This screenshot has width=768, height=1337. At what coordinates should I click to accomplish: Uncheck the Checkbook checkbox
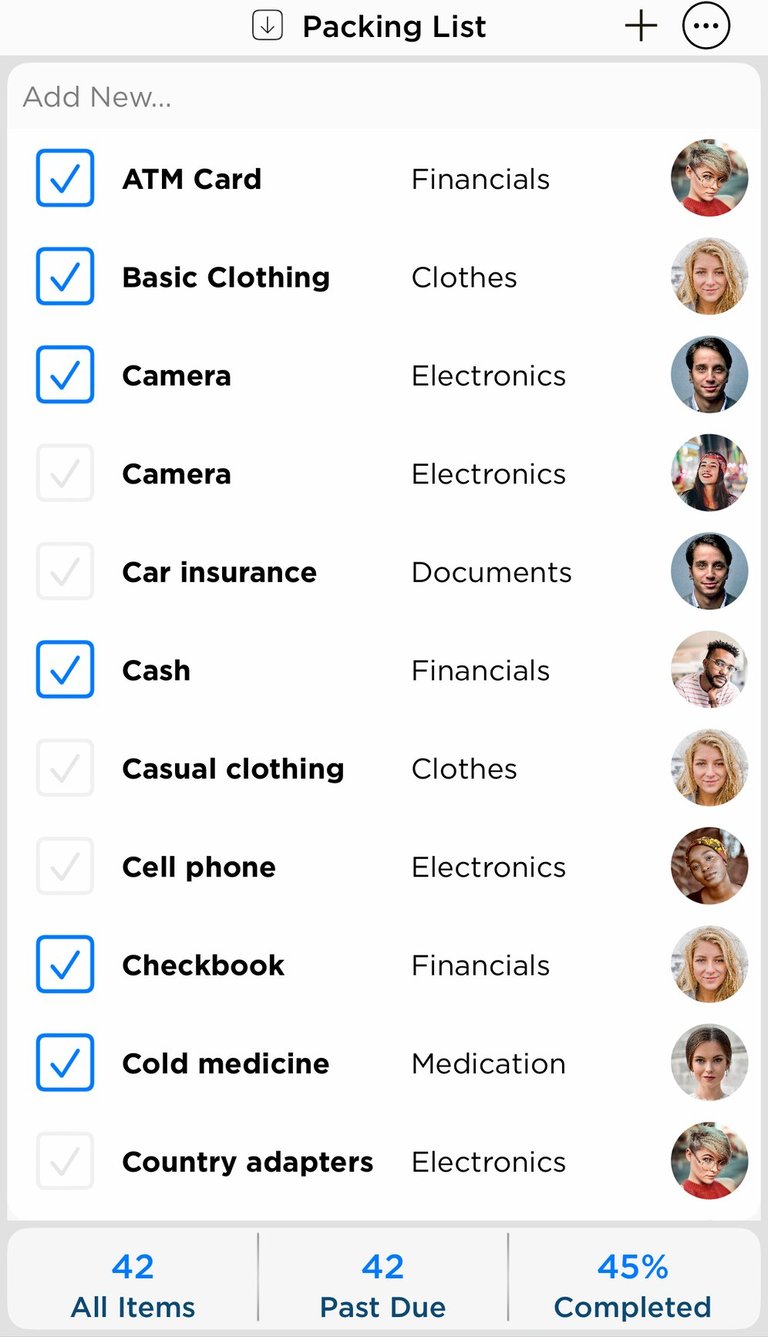tap(65, 965)
